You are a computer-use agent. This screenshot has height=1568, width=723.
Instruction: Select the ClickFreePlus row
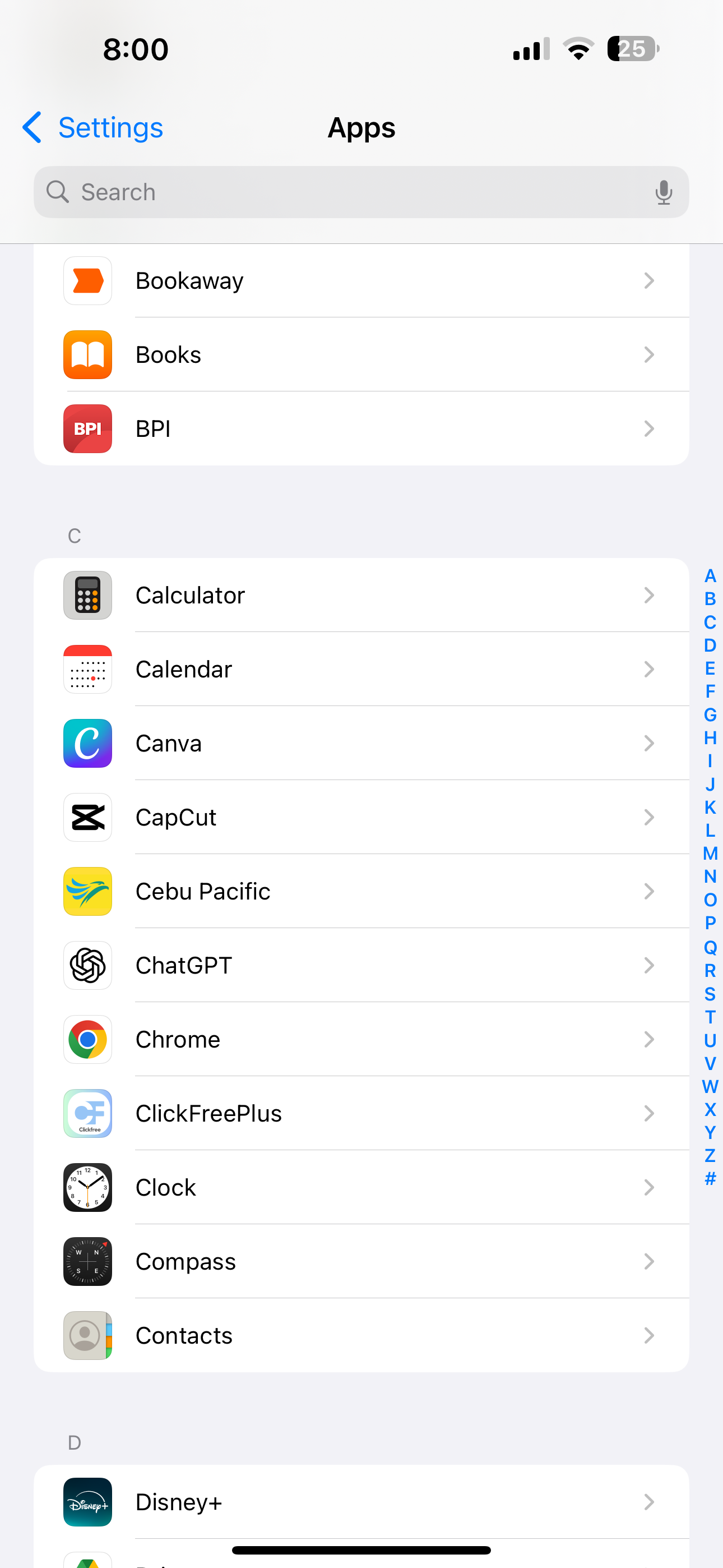361,1114
